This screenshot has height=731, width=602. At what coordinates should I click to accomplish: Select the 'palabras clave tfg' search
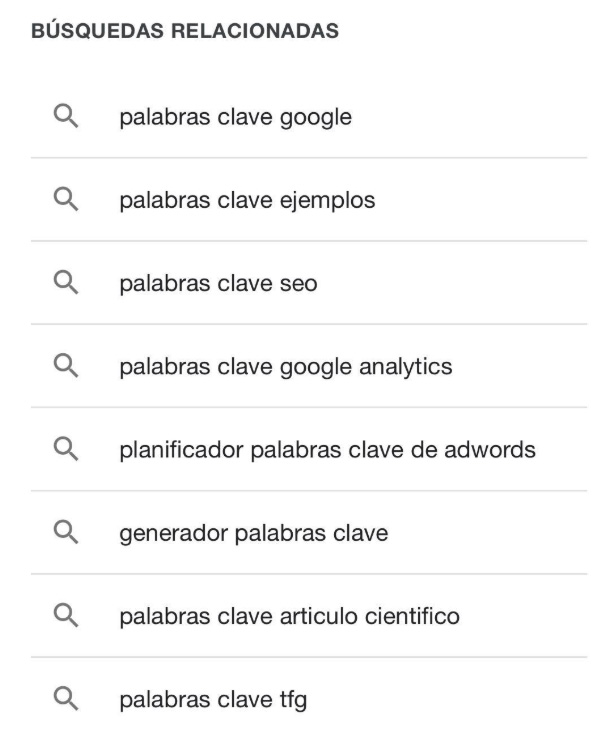tap(212, 699)
